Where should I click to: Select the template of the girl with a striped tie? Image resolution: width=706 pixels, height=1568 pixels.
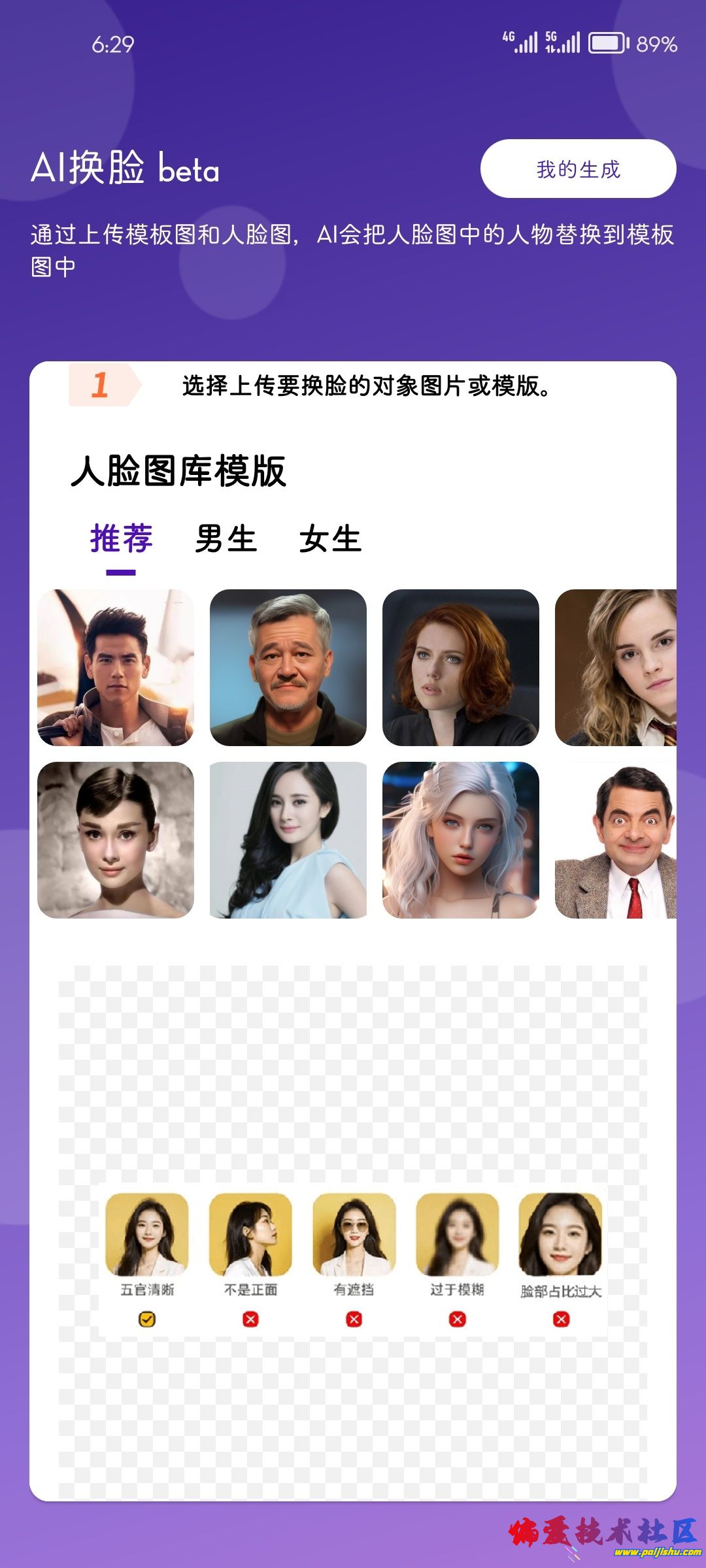615,667
